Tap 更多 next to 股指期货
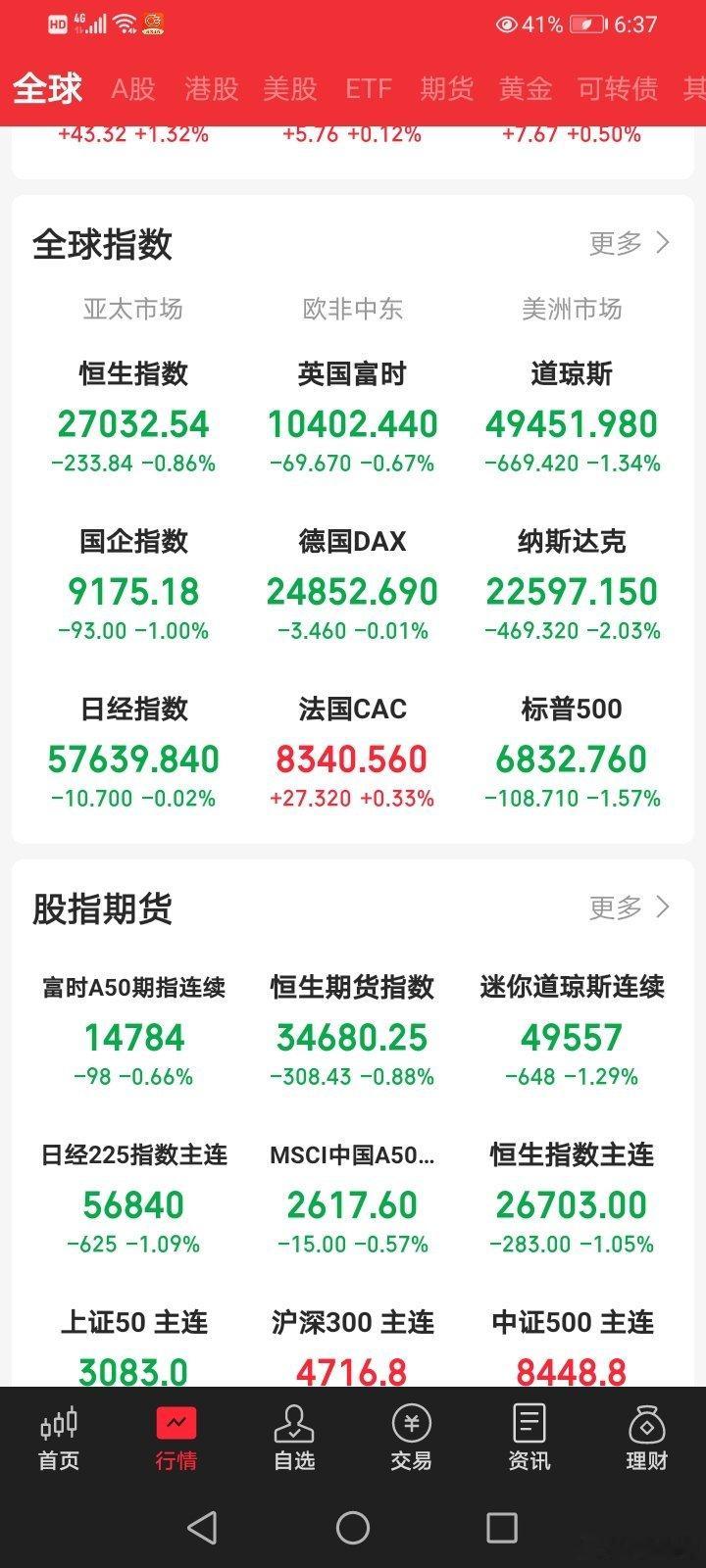 click(630, 908)
